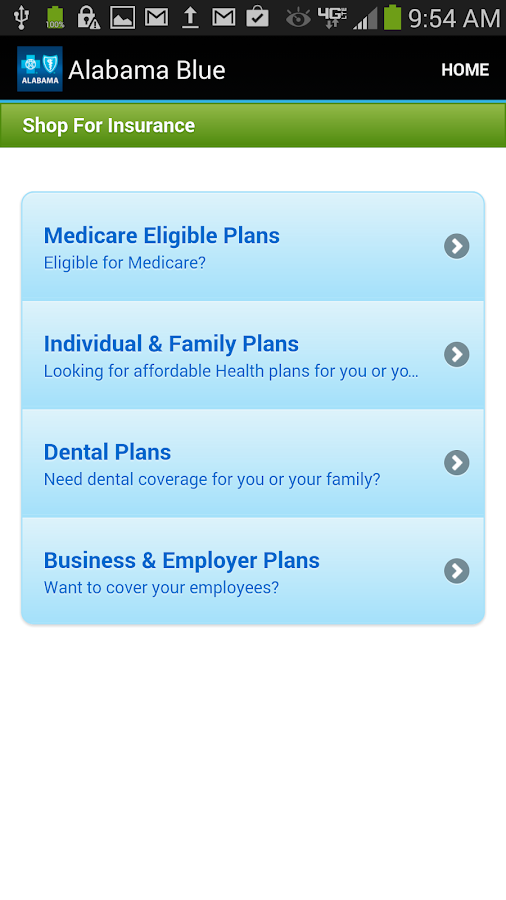Image resolution: width=506 pixels, height=900 pixels.
Task: Select Business & Employer Plans
Action: pos(253,571)
